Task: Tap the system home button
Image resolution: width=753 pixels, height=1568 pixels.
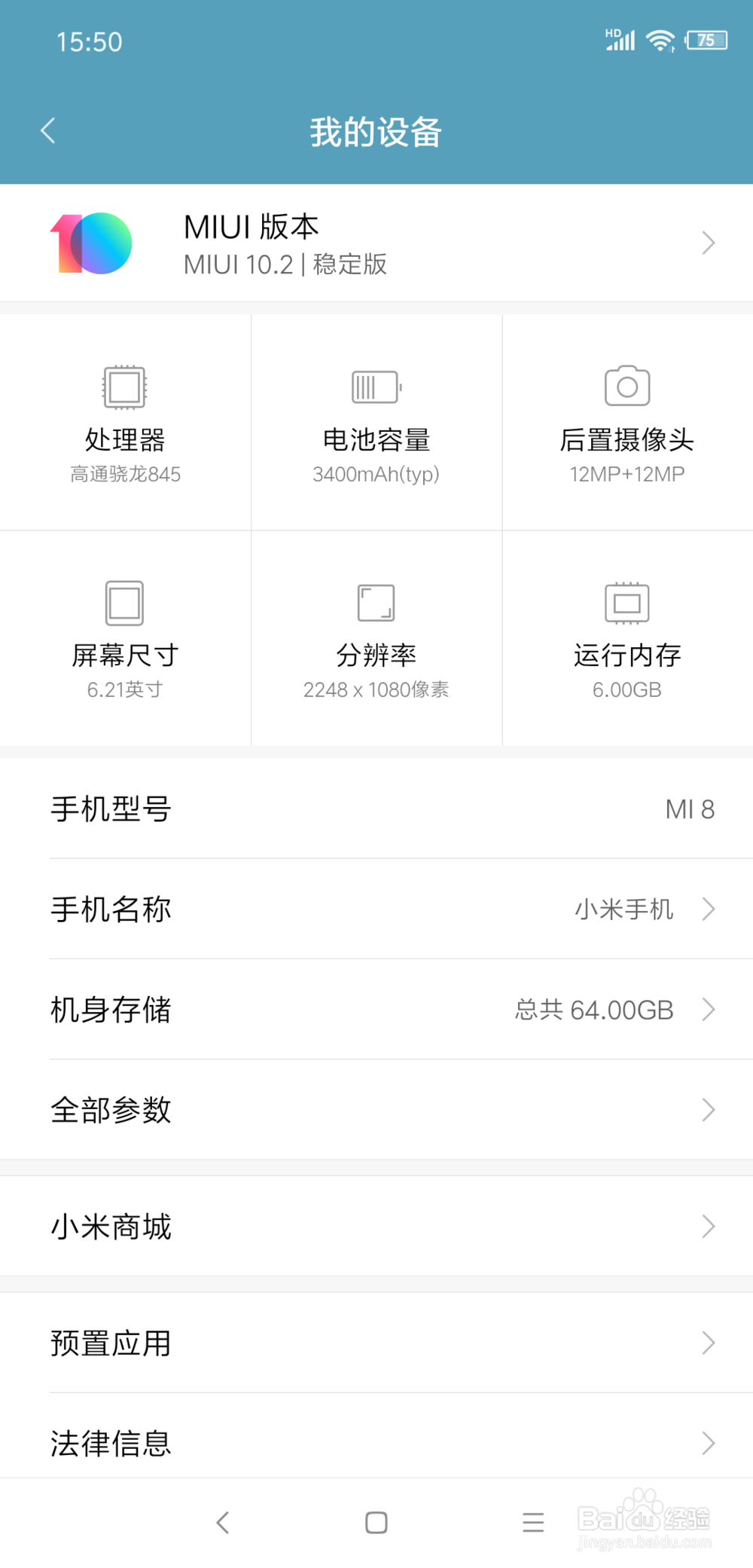Action: tap(376, 1523)
